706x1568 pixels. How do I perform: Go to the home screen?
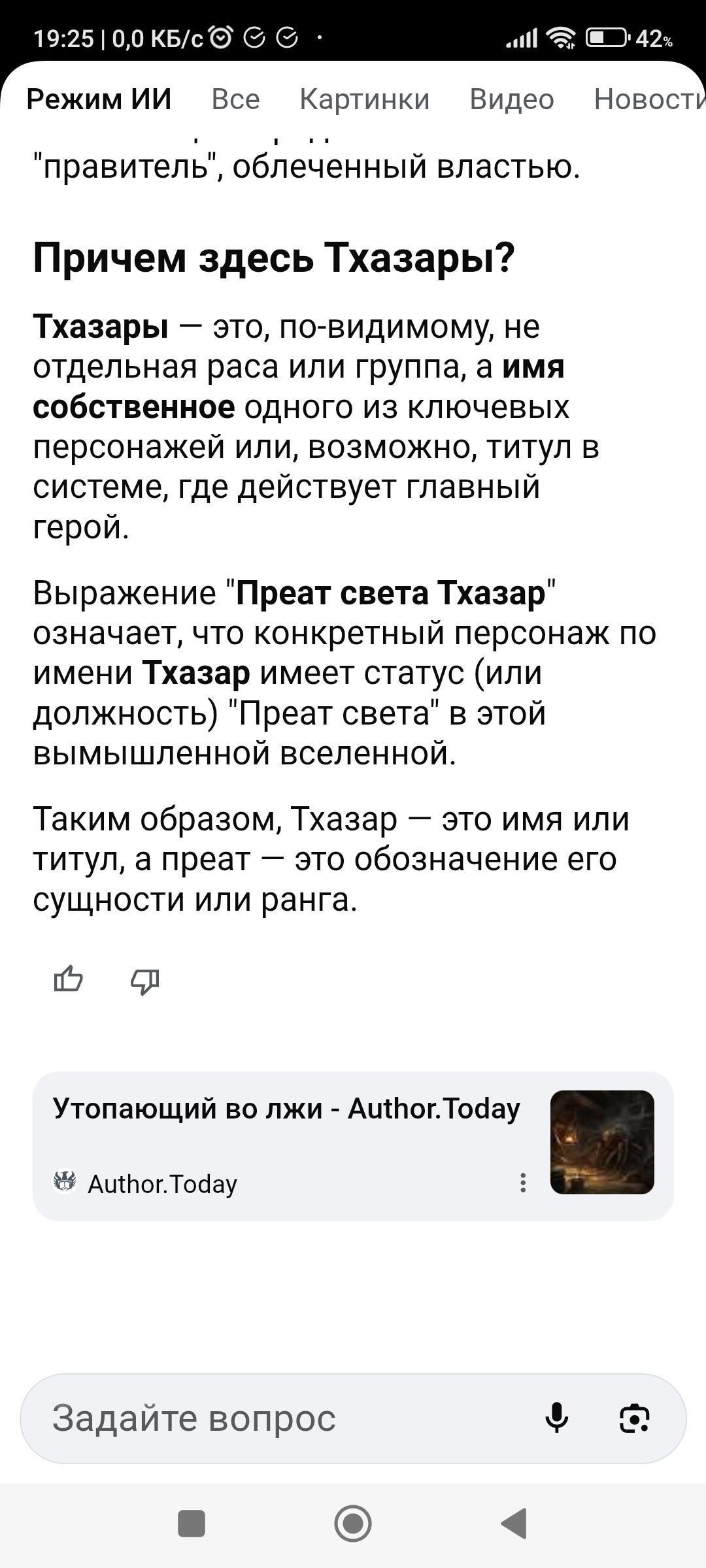point(353,1524)
